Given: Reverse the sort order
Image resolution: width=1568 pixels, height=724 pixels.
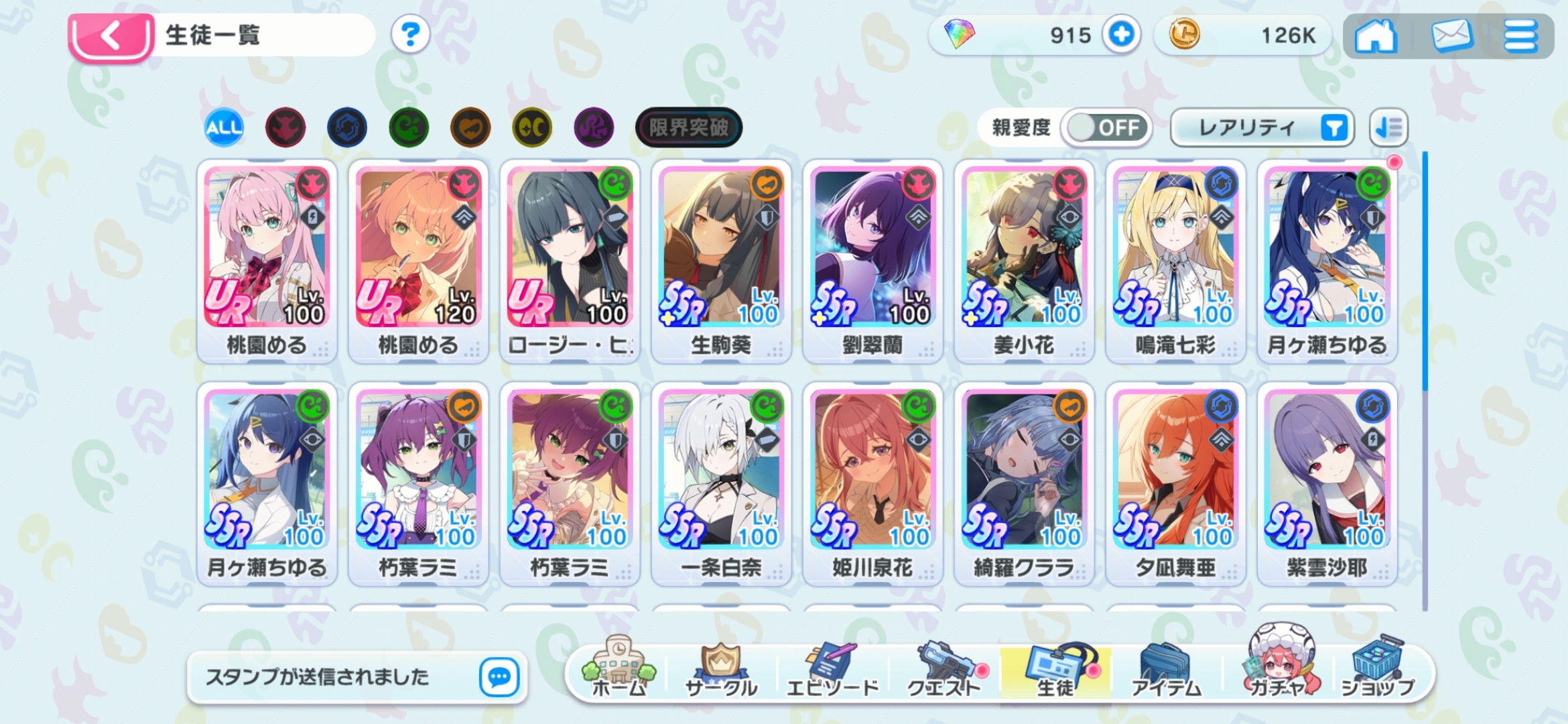Looking at the screenshot, I should [1388, 127].
